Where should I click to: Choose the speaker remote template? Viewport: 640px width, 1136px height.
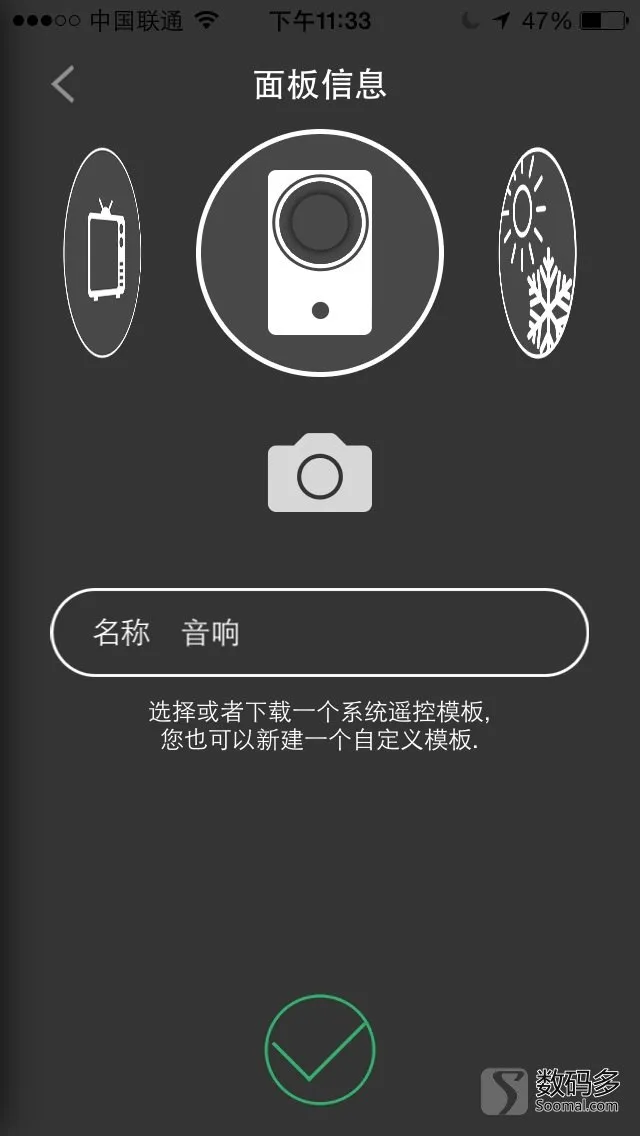tap(320, 253)
